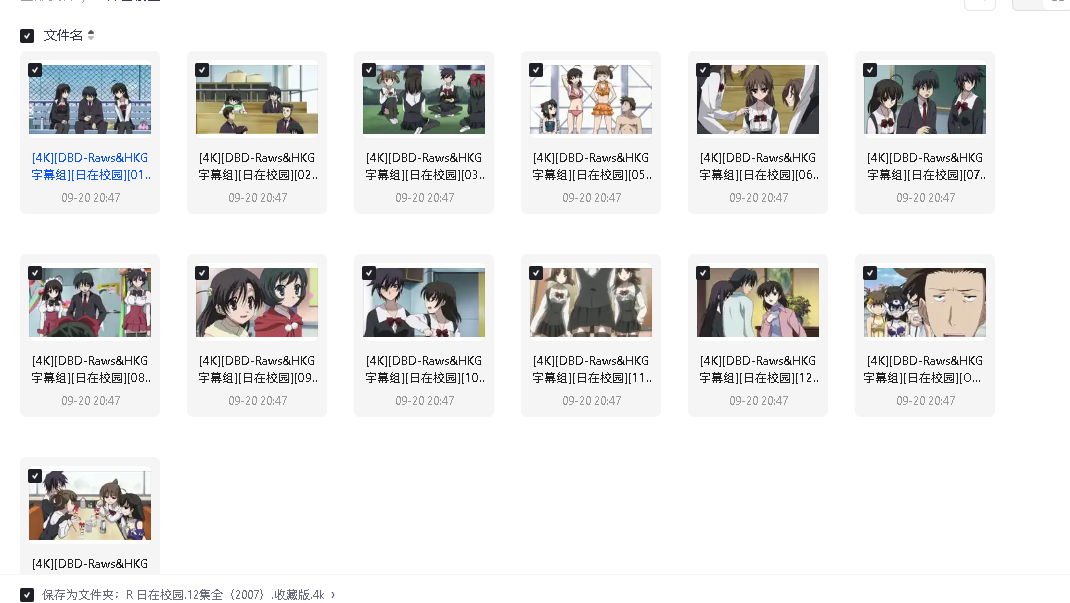1070x603 pixels.
Task: Open the video file ending [01
Action: point(90,100)
